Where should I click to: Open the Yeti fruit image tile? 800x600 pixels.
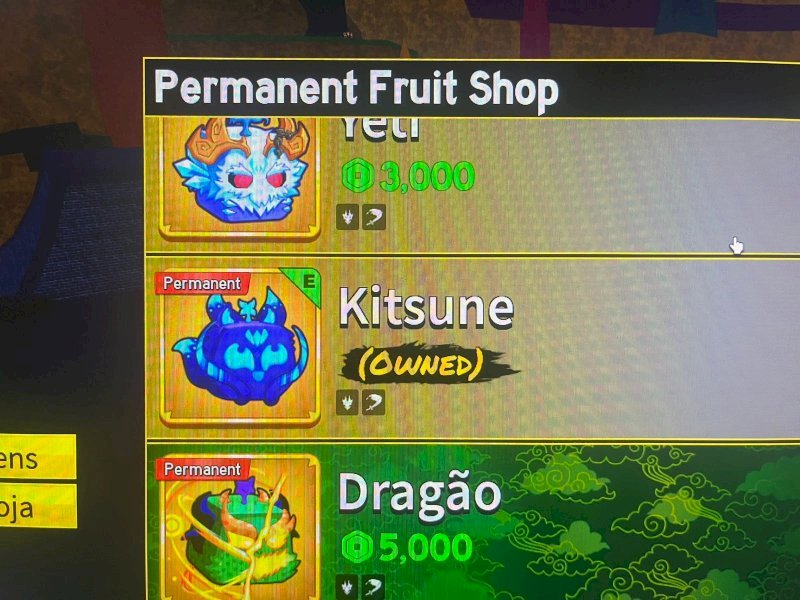(238, 176)
